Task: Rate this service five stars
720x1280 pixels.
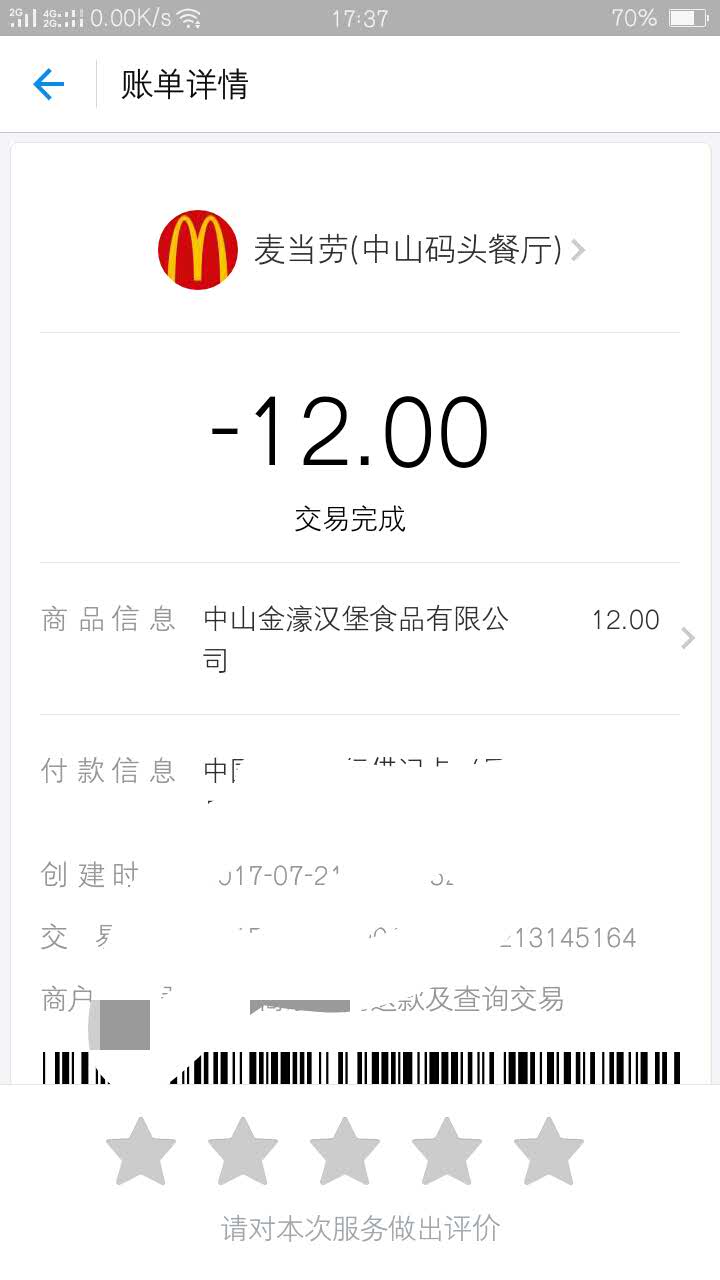Action: [x=549, y=1152]
